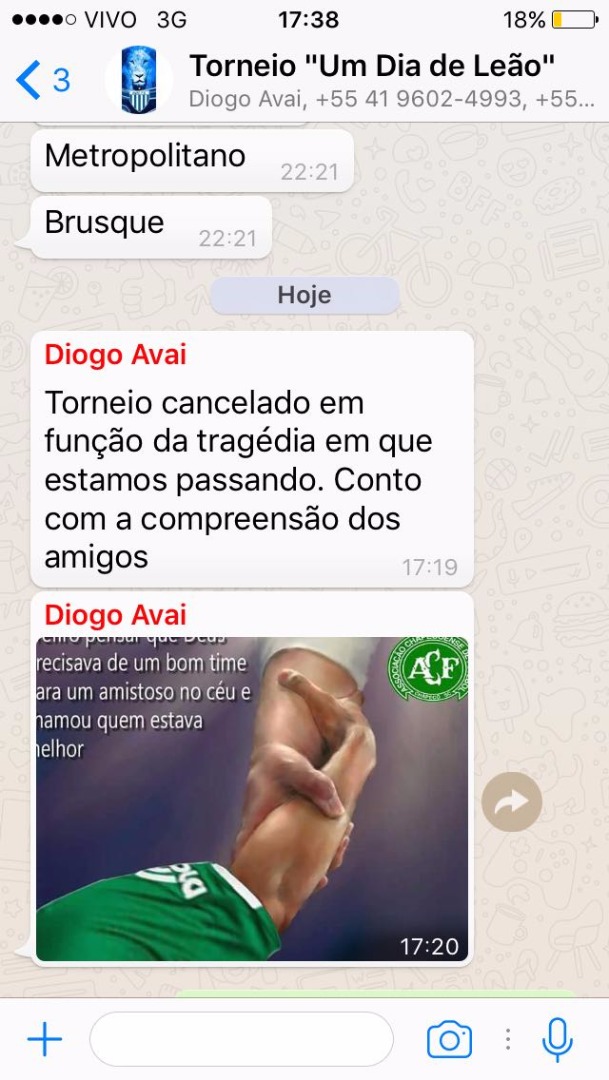609x1080 pixels.
Task: Open the handshake image sent at 17:20
Action: pos(252,799)
